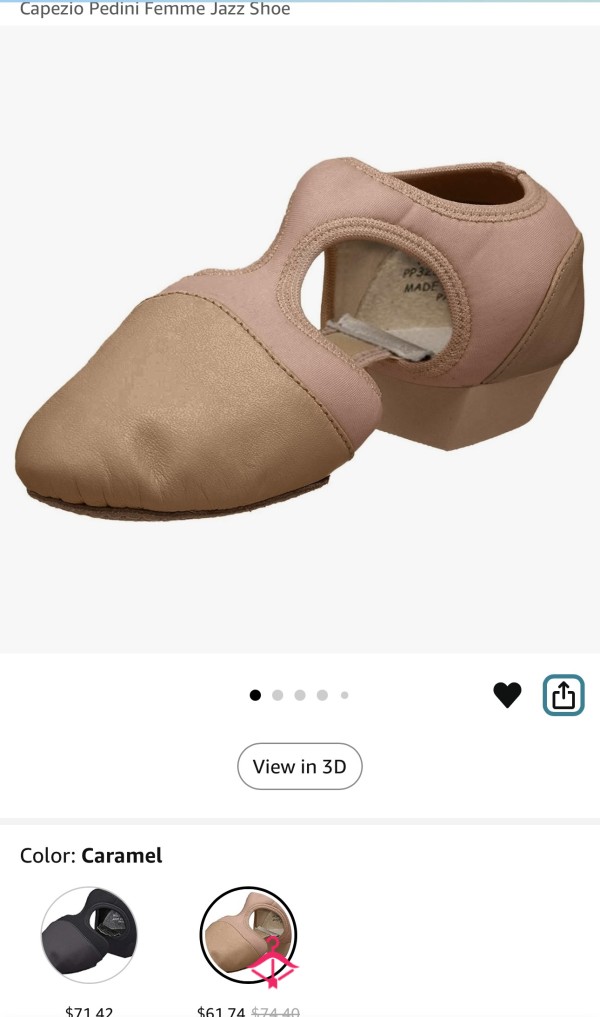Share this Capezio jazz shoe listing
This screenshot has width=600, height=1017.
[x=564, y=695]
